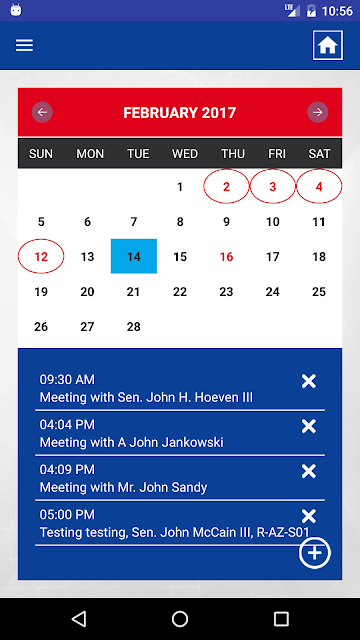Select February 12 on the calendar
Viewport: 360px width, 640px height.
(x=41, y=256)
